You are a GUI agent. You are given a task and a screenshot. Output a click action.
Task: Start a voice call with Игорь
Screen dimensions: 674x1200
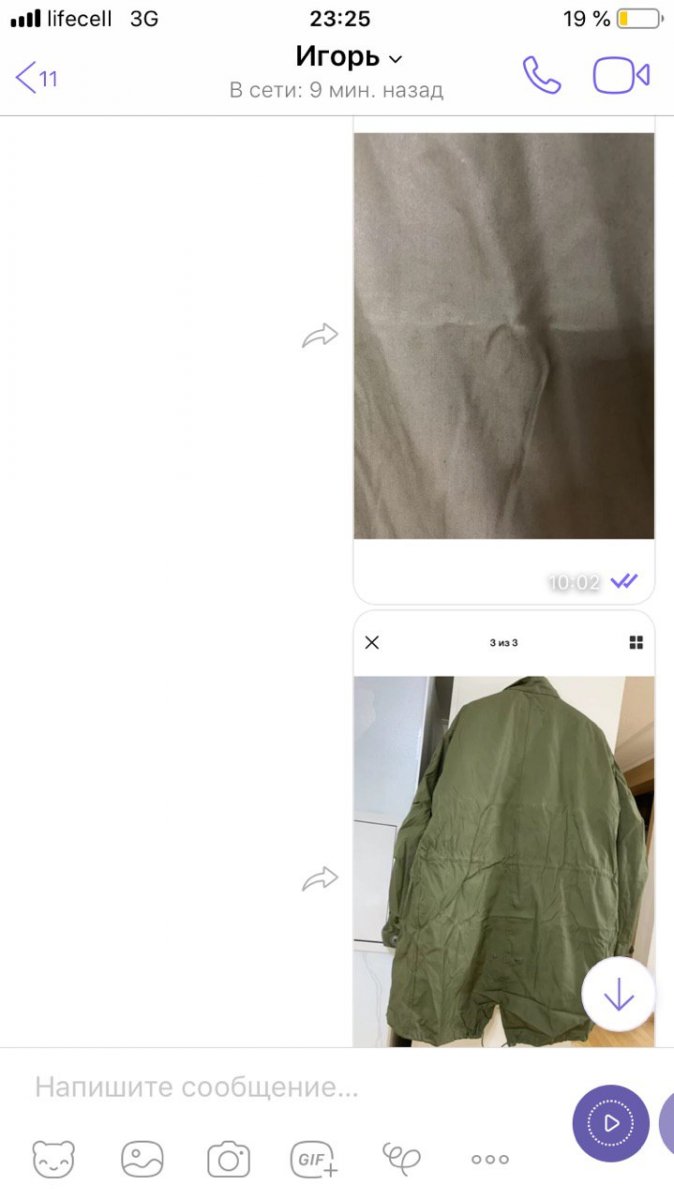(x=541, y=76)
